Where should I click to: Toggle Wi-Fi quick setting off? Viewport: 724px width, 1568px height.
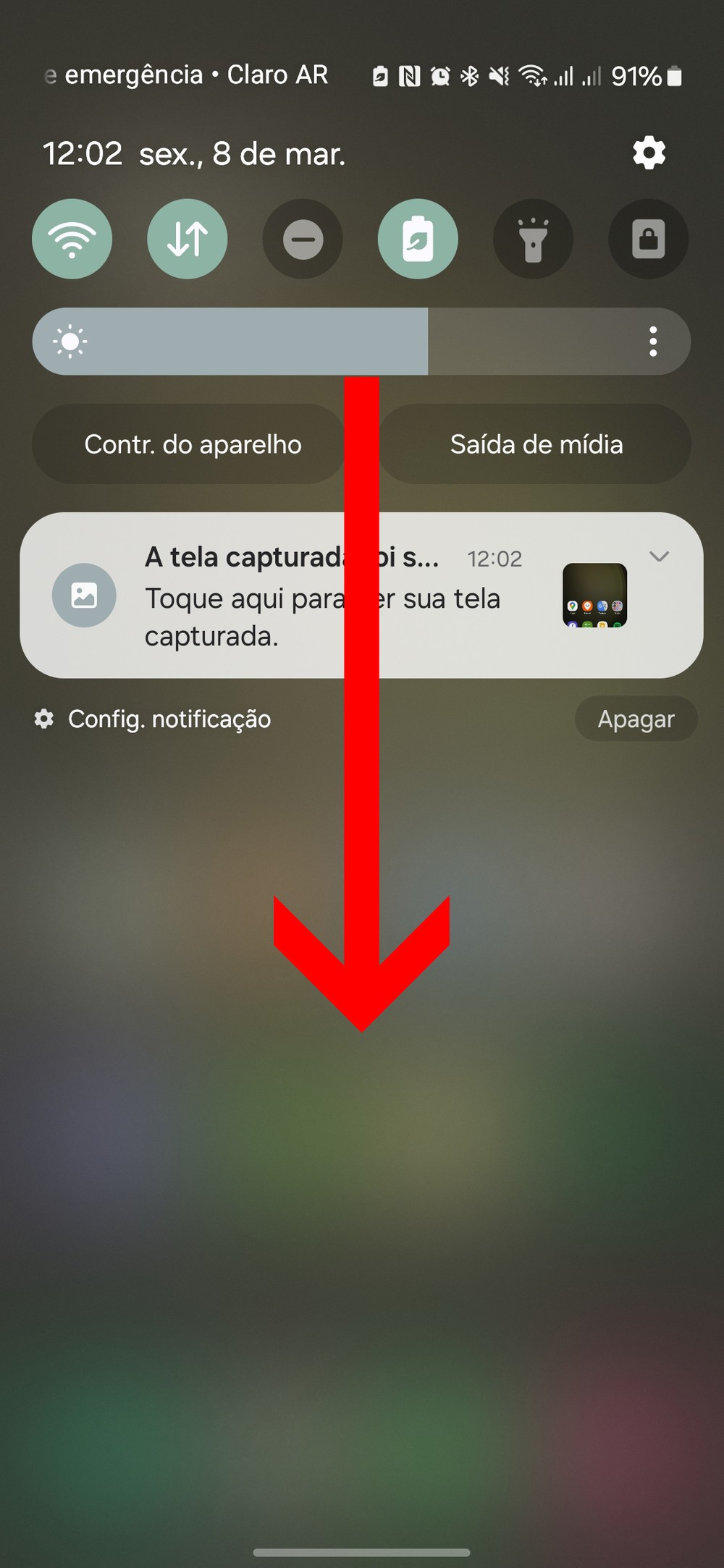point(72,239)
